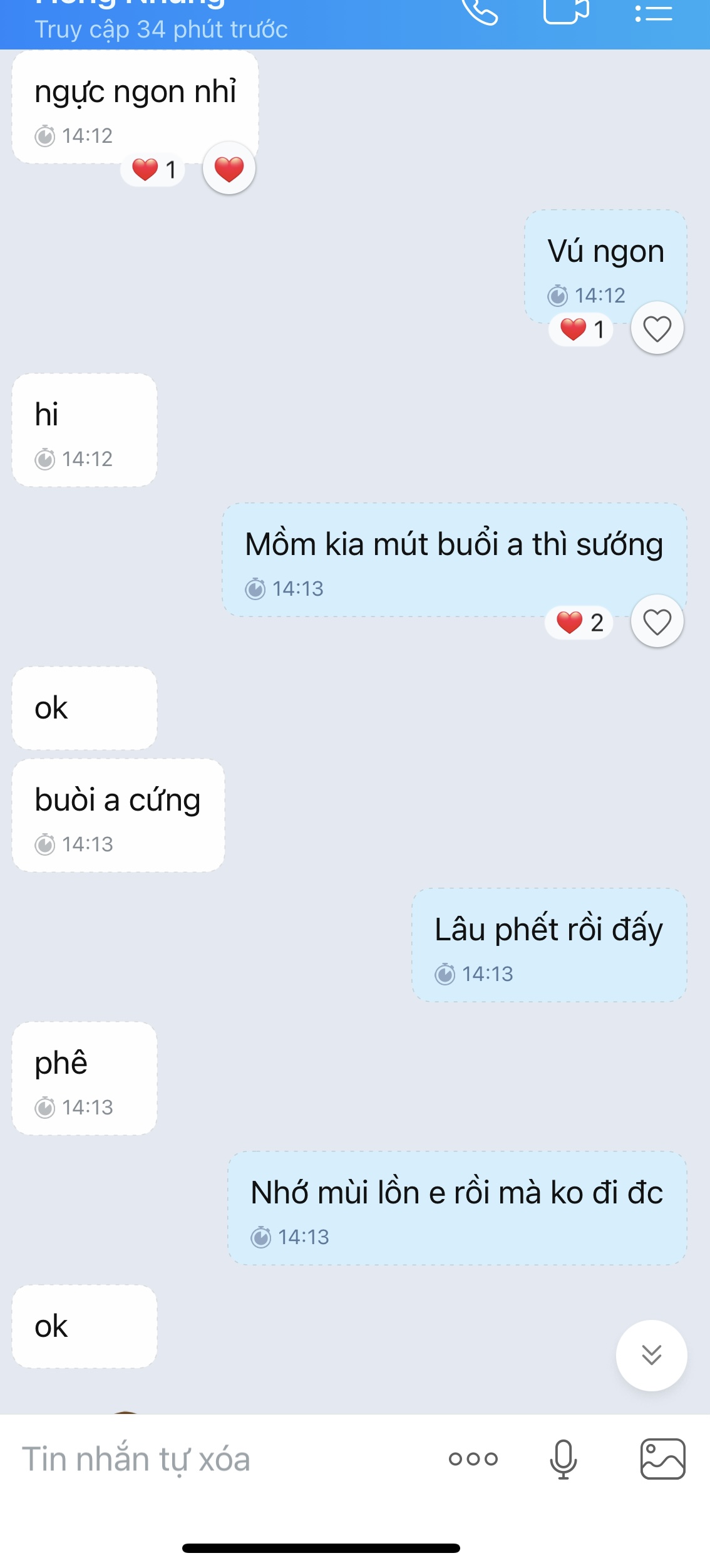The height and width of the screenshot is (1568, 710).
Task: Like the outgoing message sent at 14:12
Action: (657, 328)
